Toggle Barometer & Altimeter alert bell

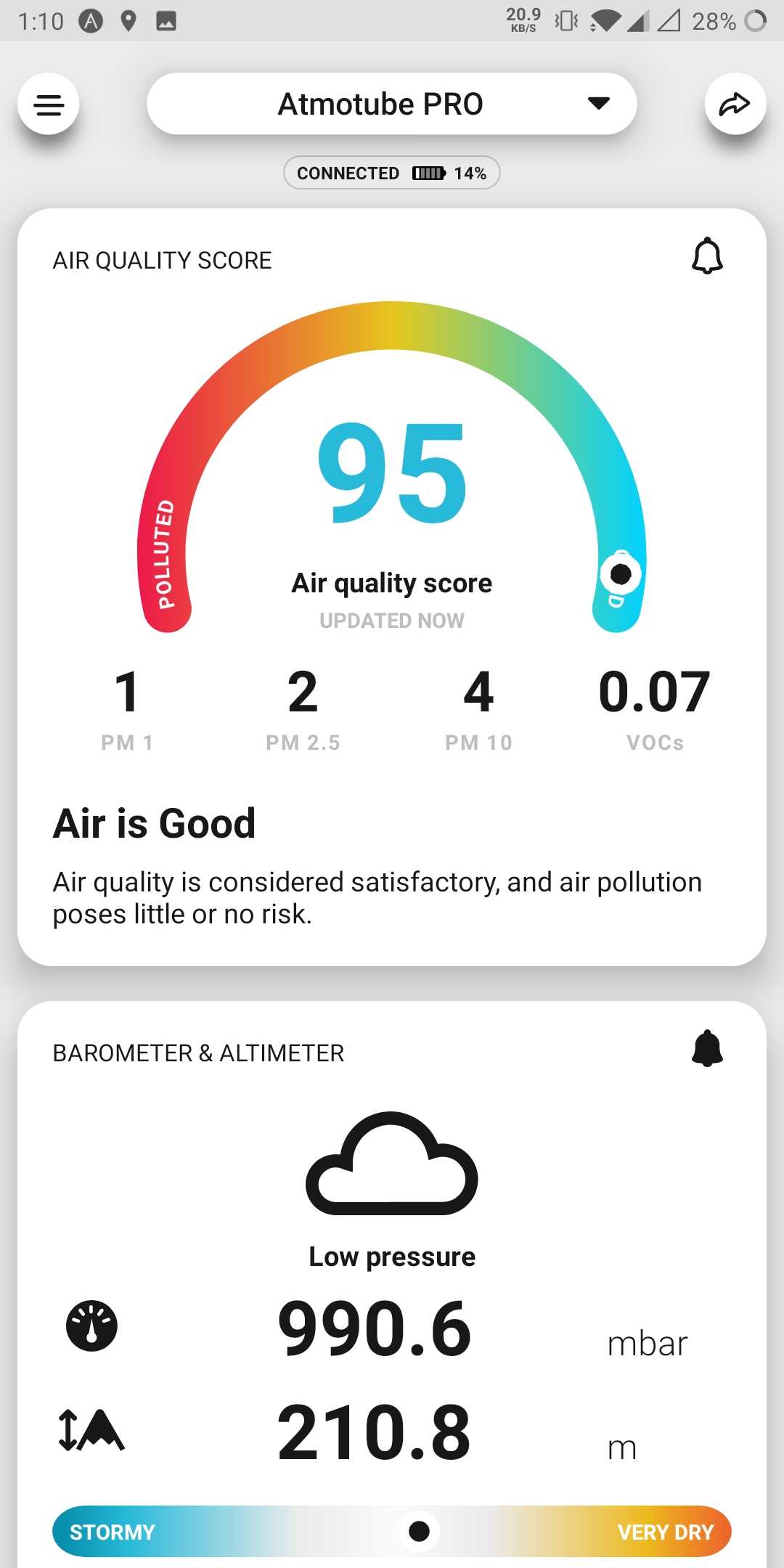tap(707, 1049)
